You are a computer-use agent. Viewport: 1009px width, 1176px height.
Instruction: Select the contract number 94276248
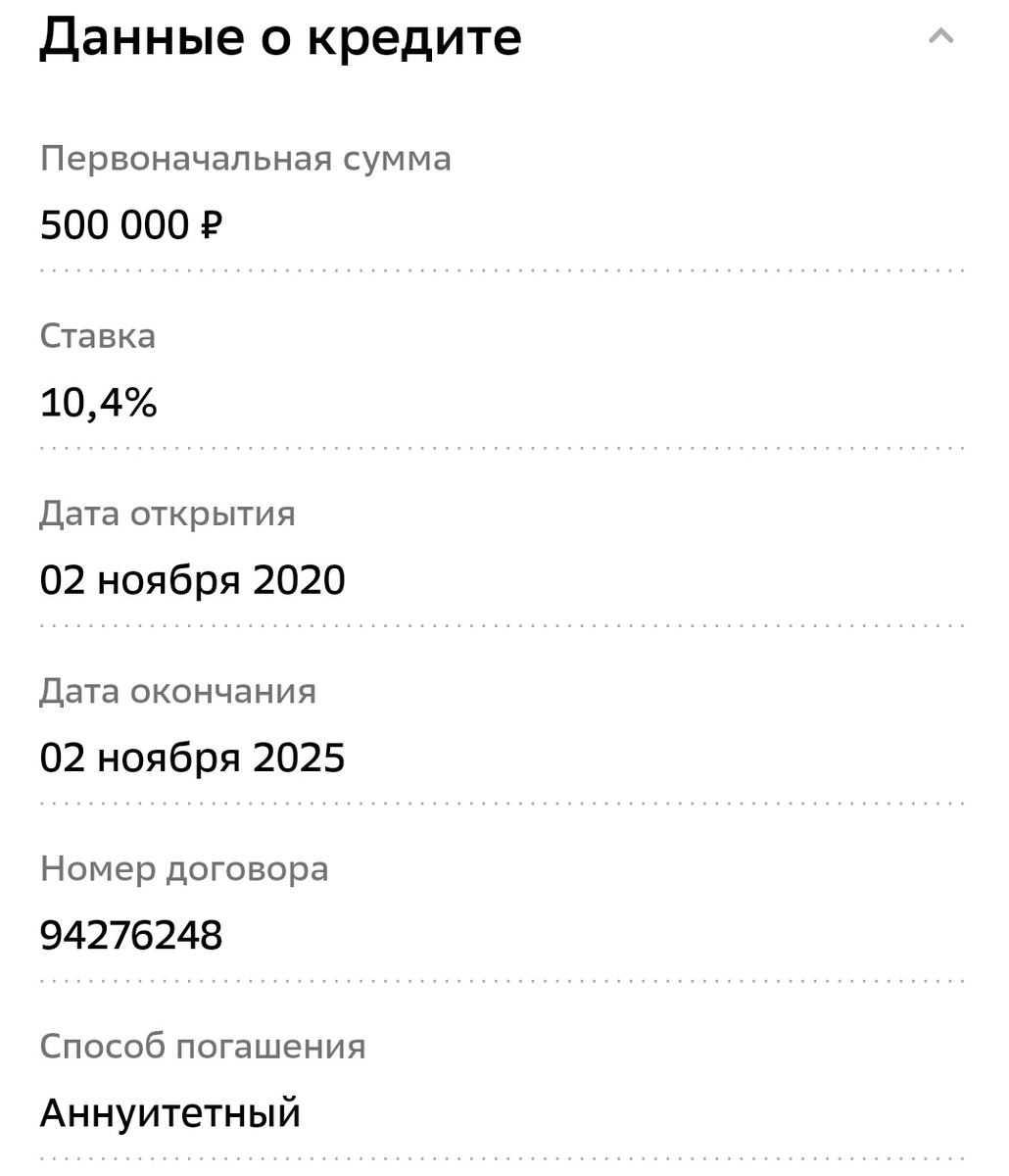pyautogui.click(x=131, y=934)
